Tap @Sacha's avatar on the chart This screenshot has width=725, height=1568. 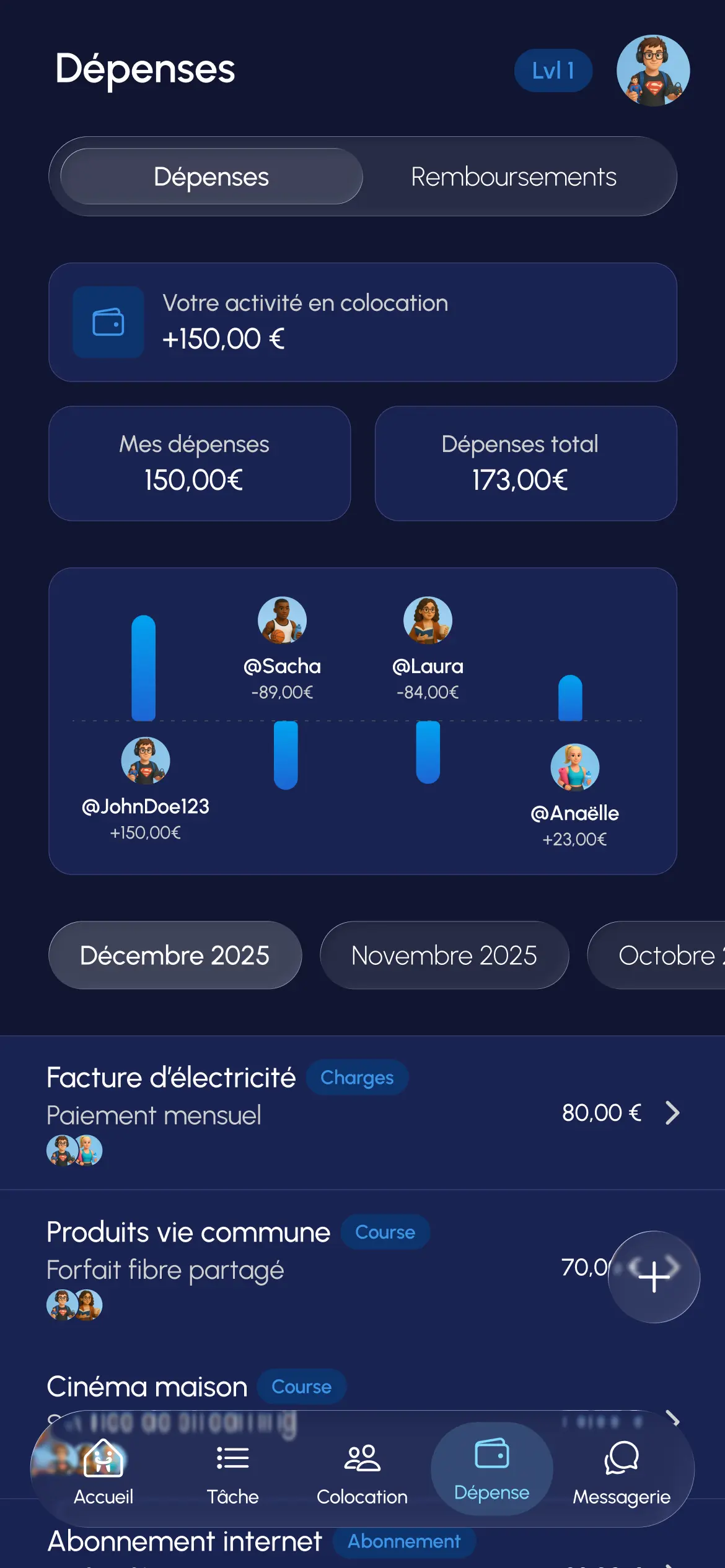coord(283,620)
